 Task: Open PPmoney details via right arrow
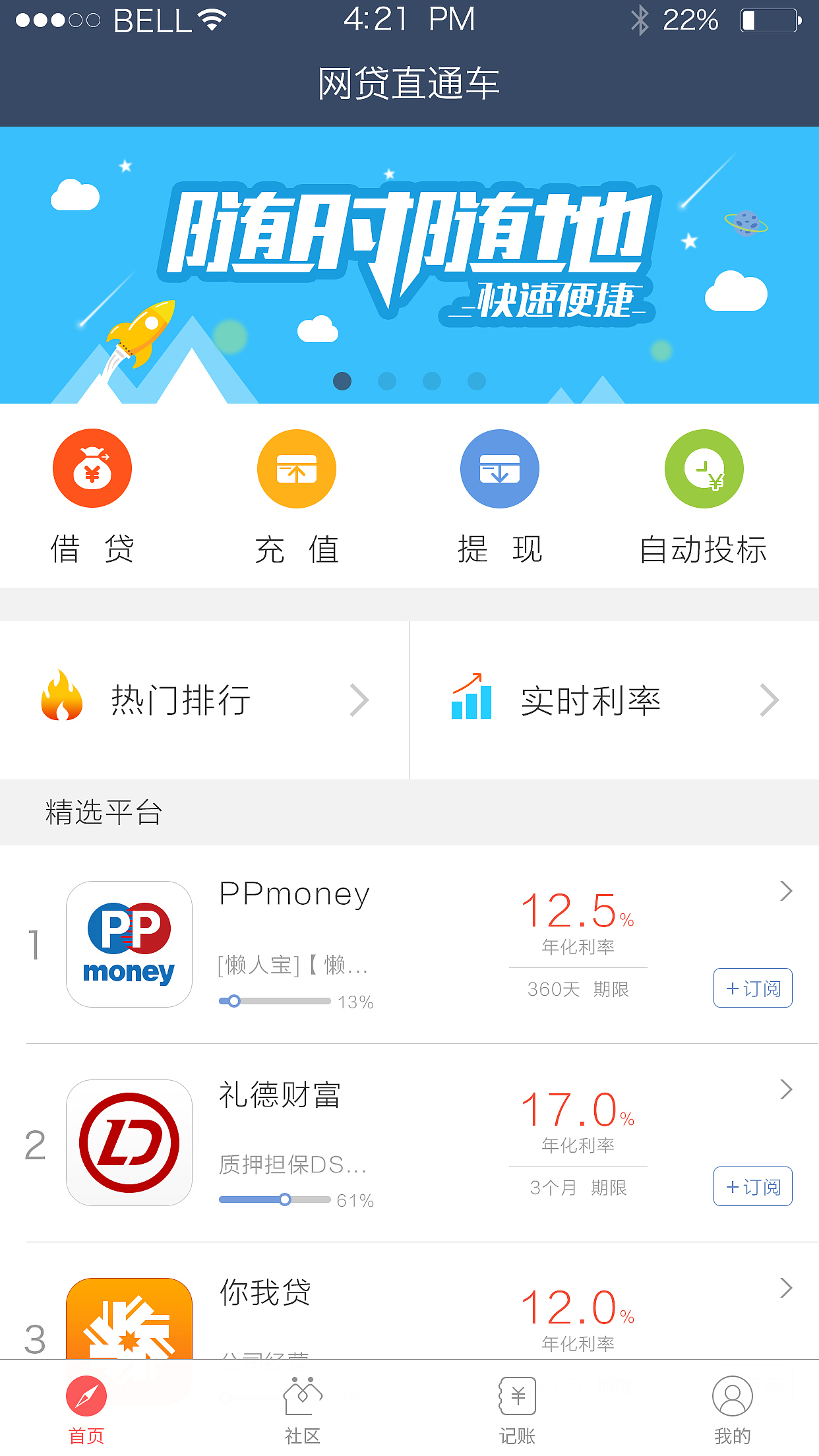pos(786,892)
